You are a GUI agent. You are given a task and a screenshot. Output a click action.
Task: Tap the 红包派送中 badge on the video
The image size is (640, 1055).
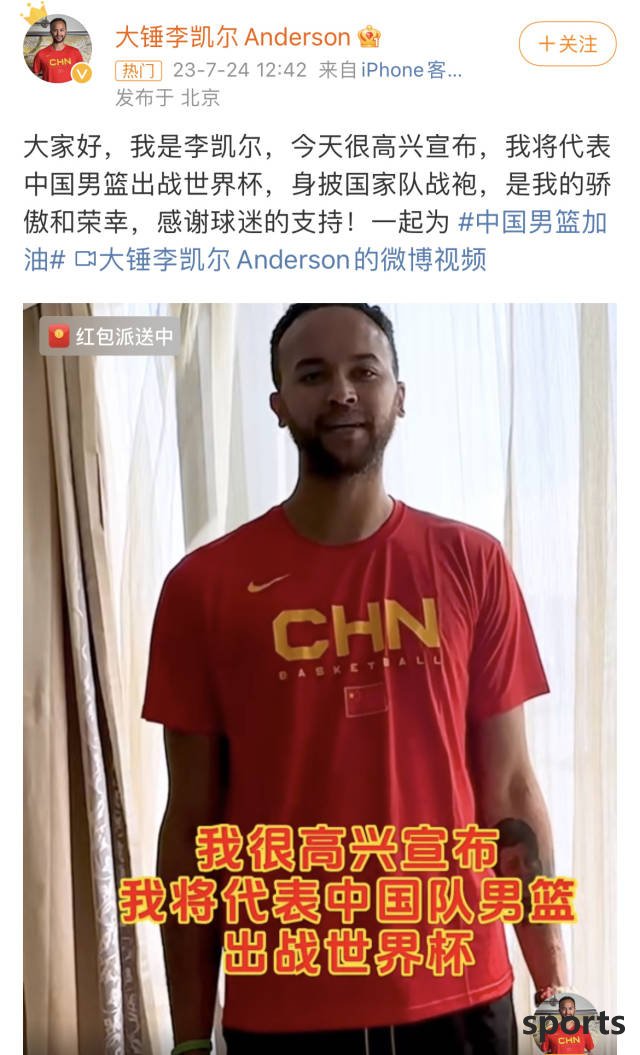click(x=111, y=336)
